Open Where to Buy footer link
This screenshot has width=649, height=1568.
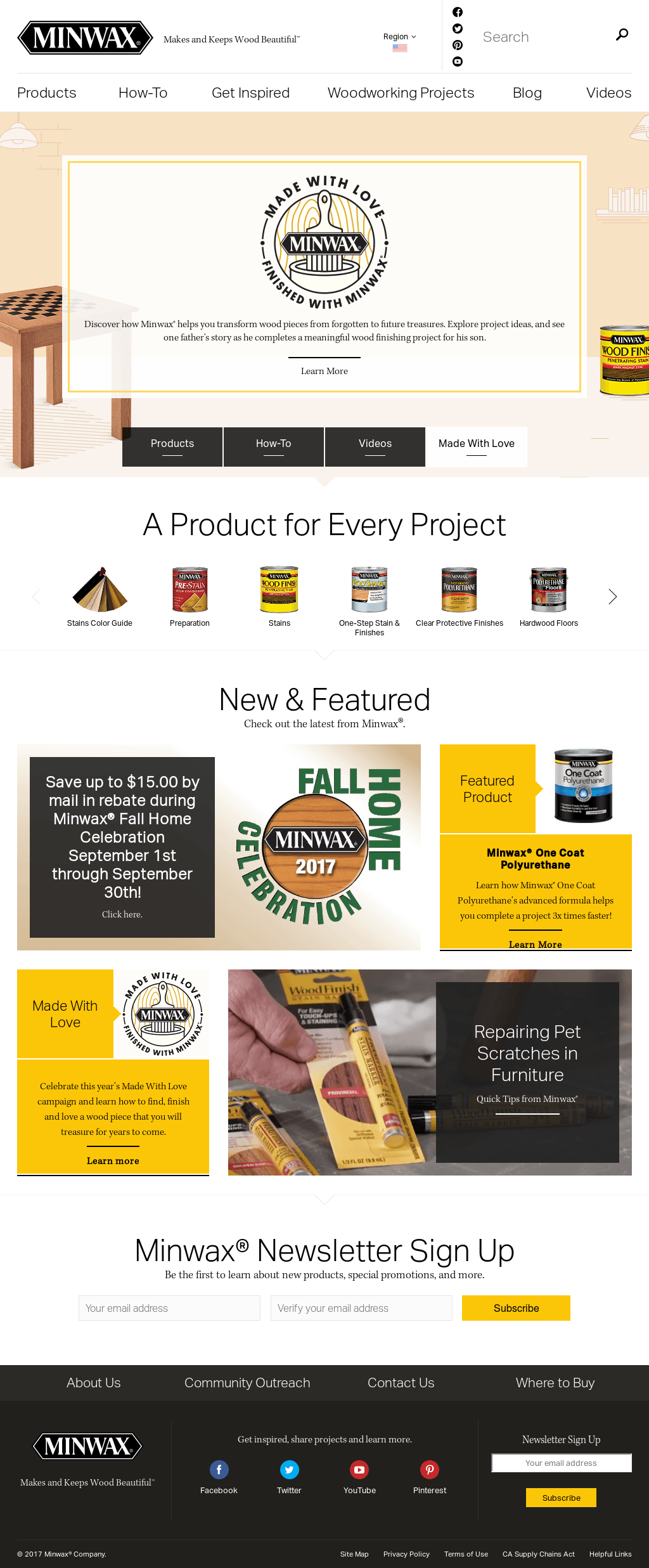[555, 1383]
